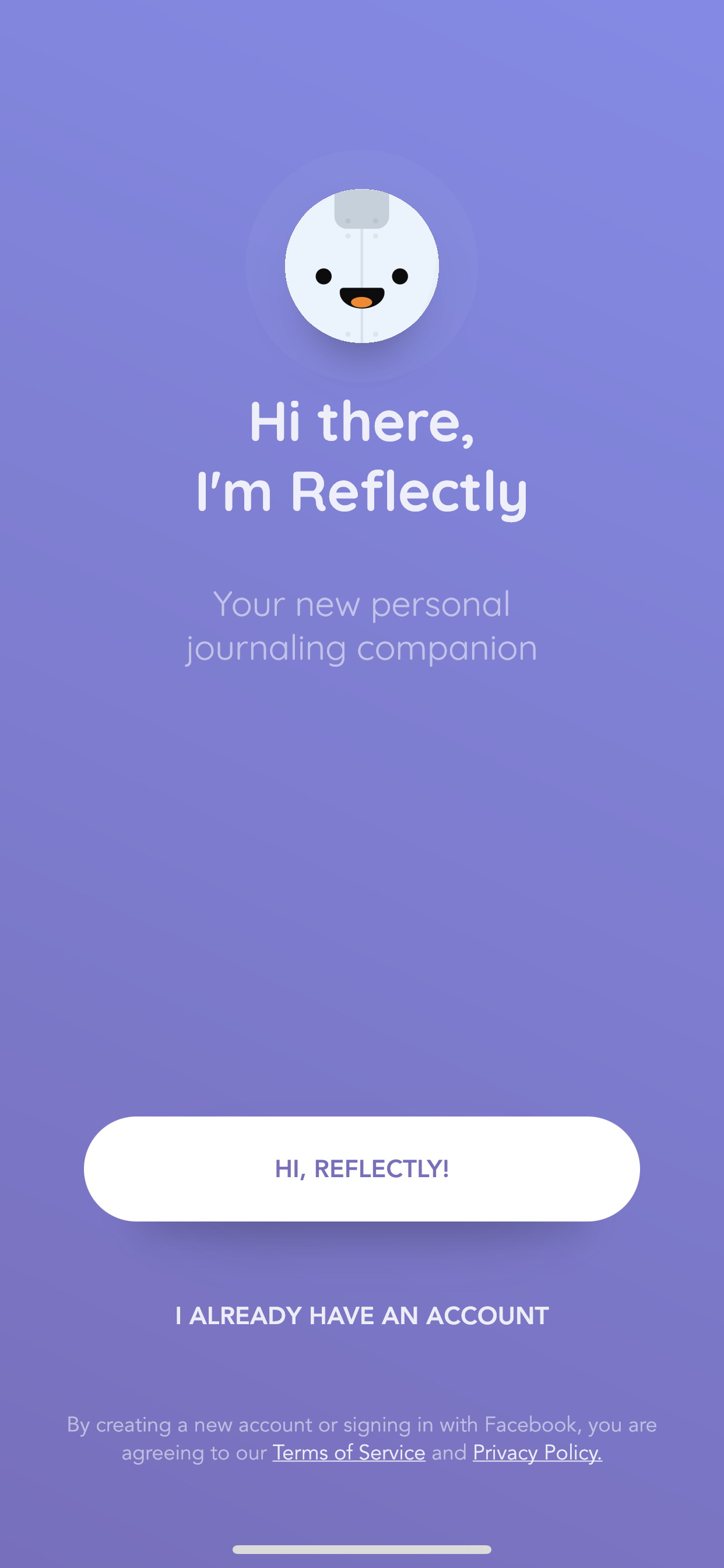The height and width of the screenshot is (1568, 724).
Task: Tap the HI, REFLECTLY! button
Action: [x=362, y=1168]
